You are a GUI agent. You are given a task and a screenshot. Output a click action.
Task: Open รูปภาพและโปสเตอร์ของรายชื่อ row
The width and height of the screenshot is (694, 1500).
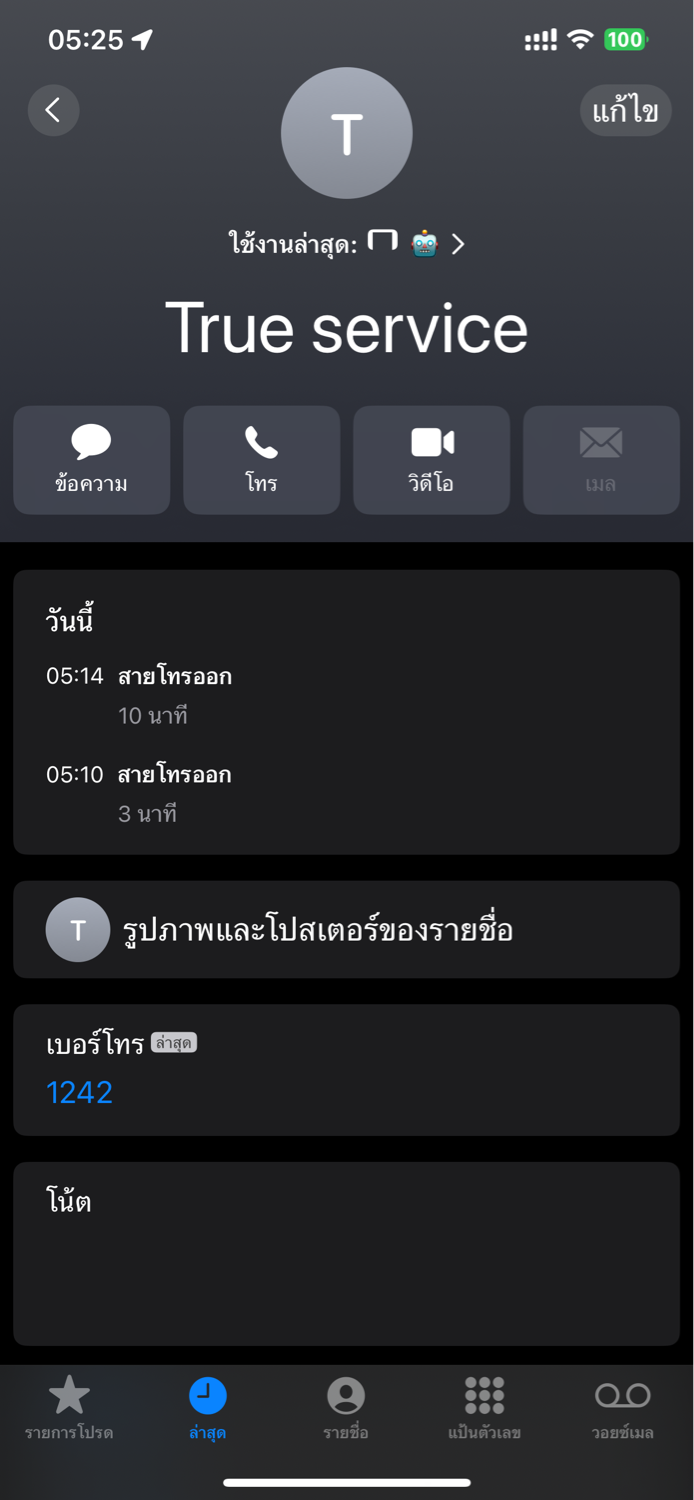(x=346, y=929)
